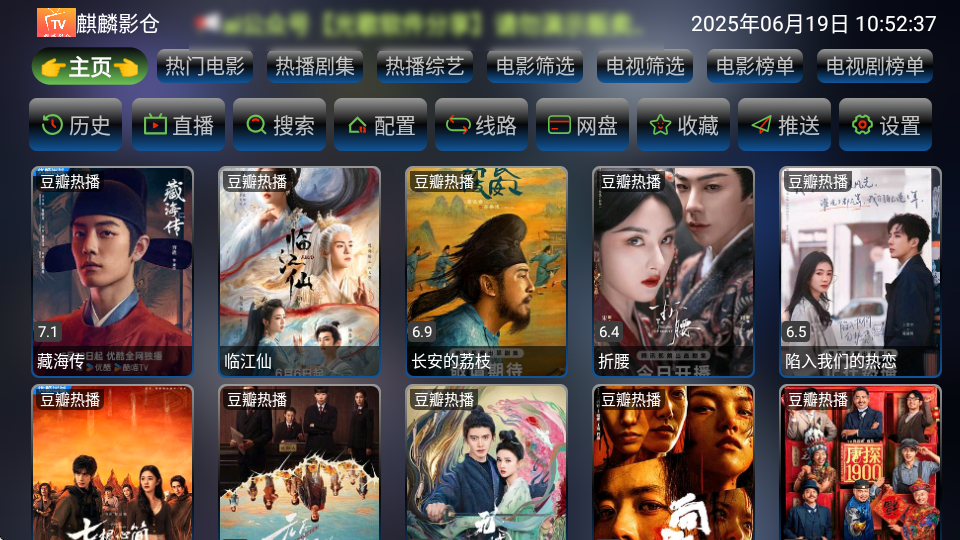The image size is (960, 540).
Task: Change source via 线路 button
Action: pos(482,125)
